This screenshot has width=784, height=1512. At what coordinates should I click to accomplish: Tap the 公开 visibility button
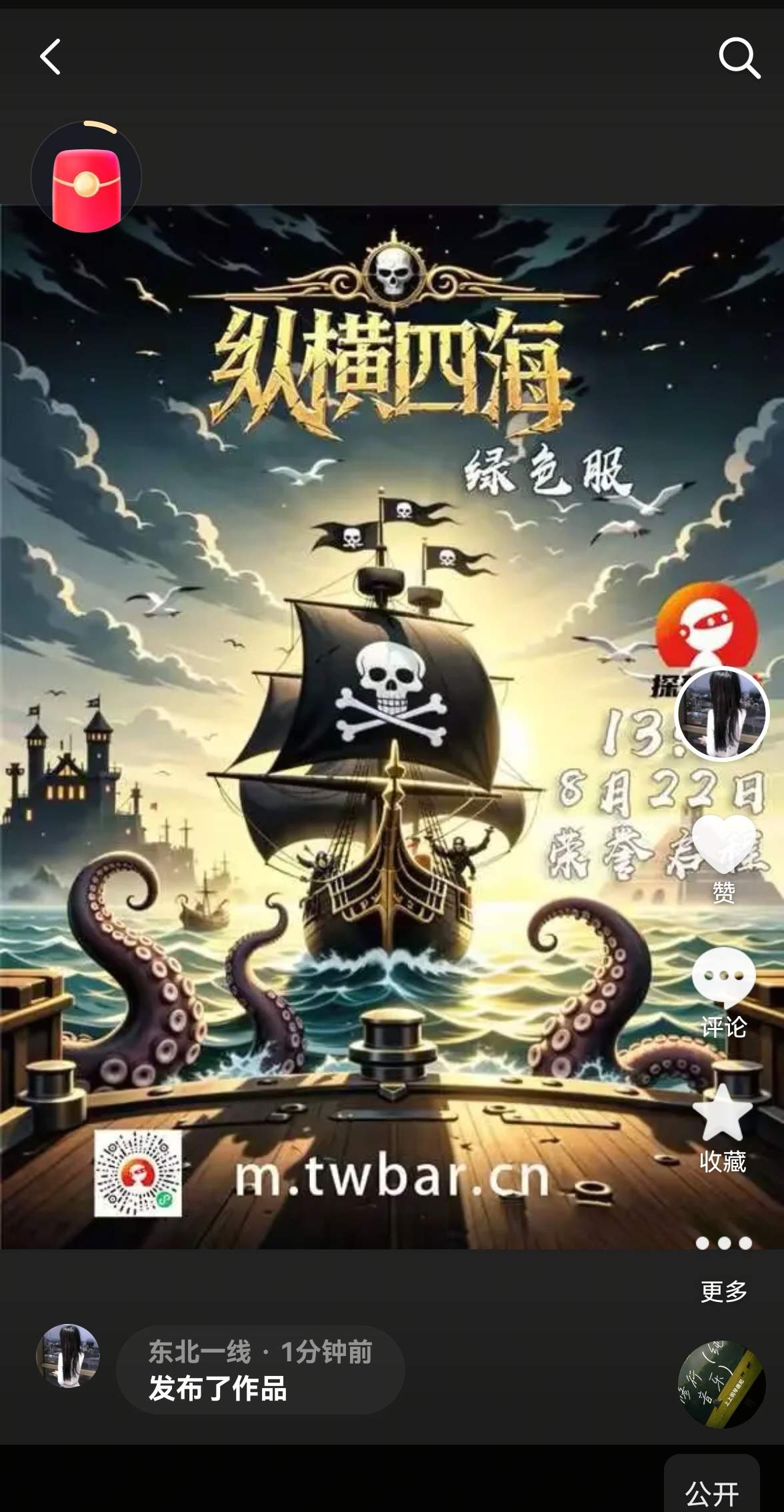711,1493
